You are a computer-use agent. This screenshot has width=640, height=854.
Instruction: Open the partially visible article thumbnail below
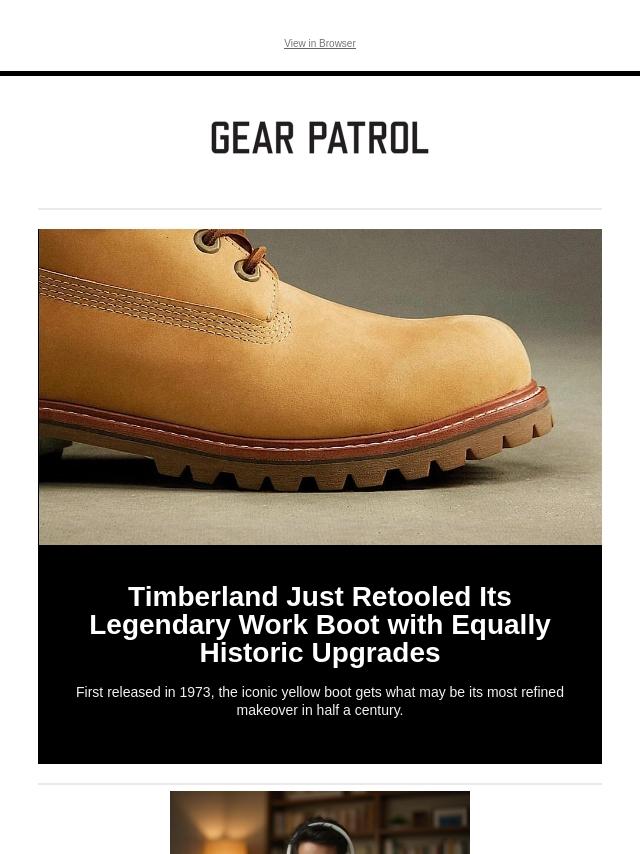pyautogui.click(x=320, y=822)
